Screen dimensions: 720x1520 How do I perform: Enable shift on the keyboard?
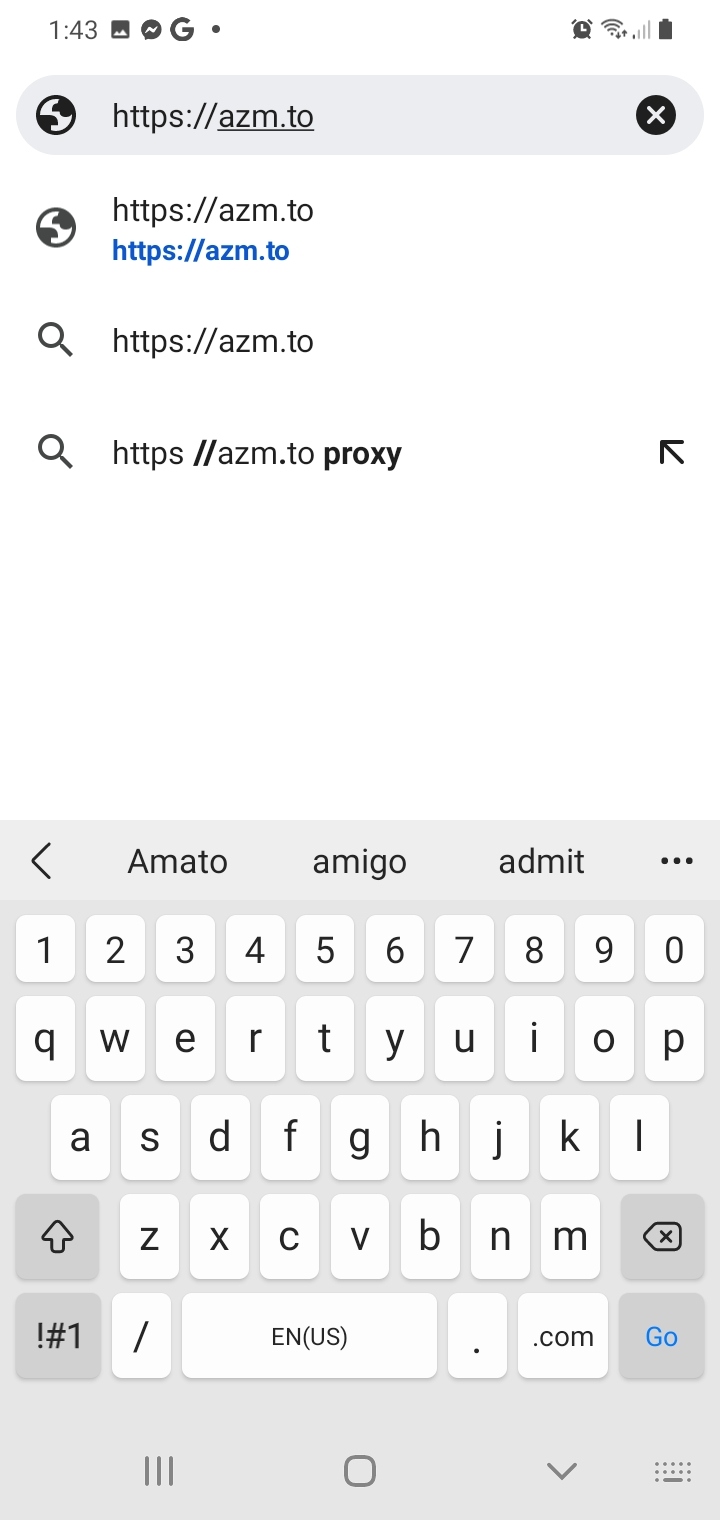click(58, 1237)
